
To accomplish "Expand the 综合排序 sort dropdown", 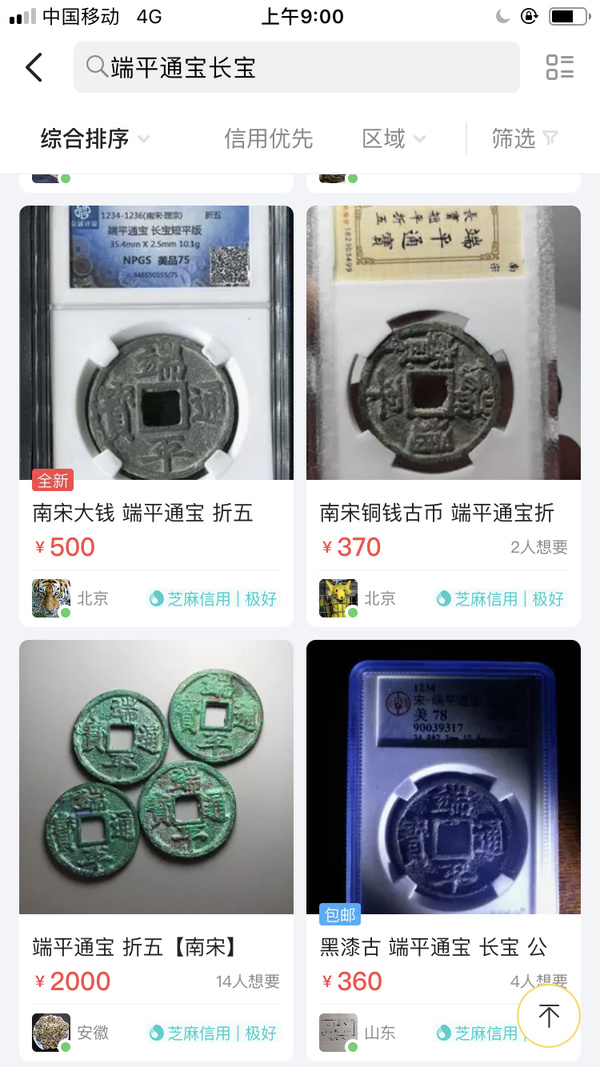I will pos(95,138).
